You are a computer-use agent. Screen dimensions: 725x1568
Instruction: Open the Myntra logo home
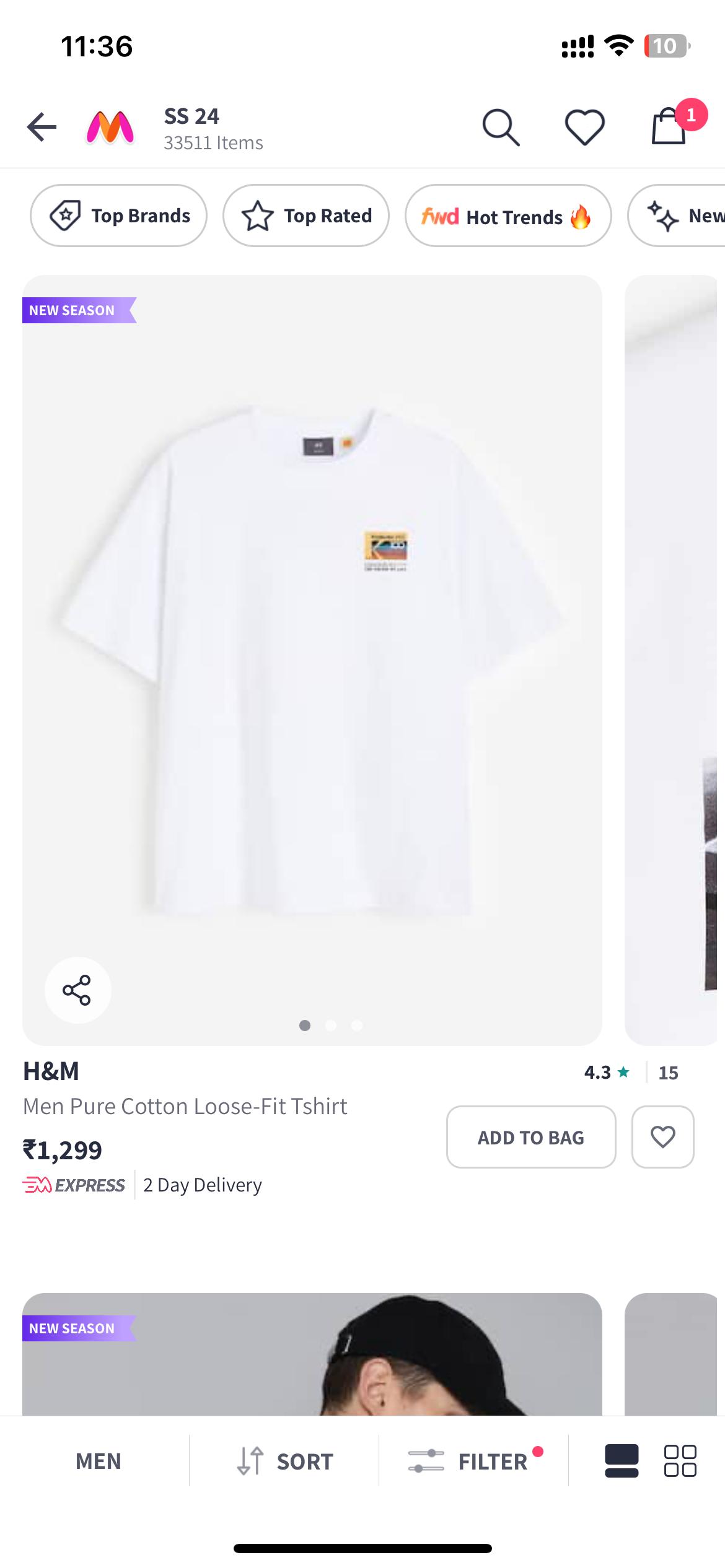pyautogui.click(x=110, y=128)
